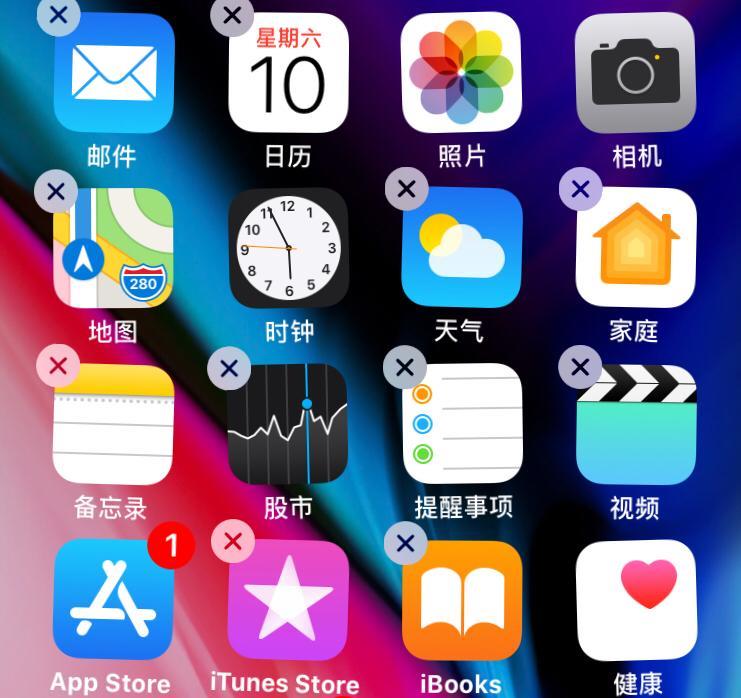This screenshot has height=698, width=741.
Task: Remove the 视频 app via its X badge
Action: tap(580, 367)
